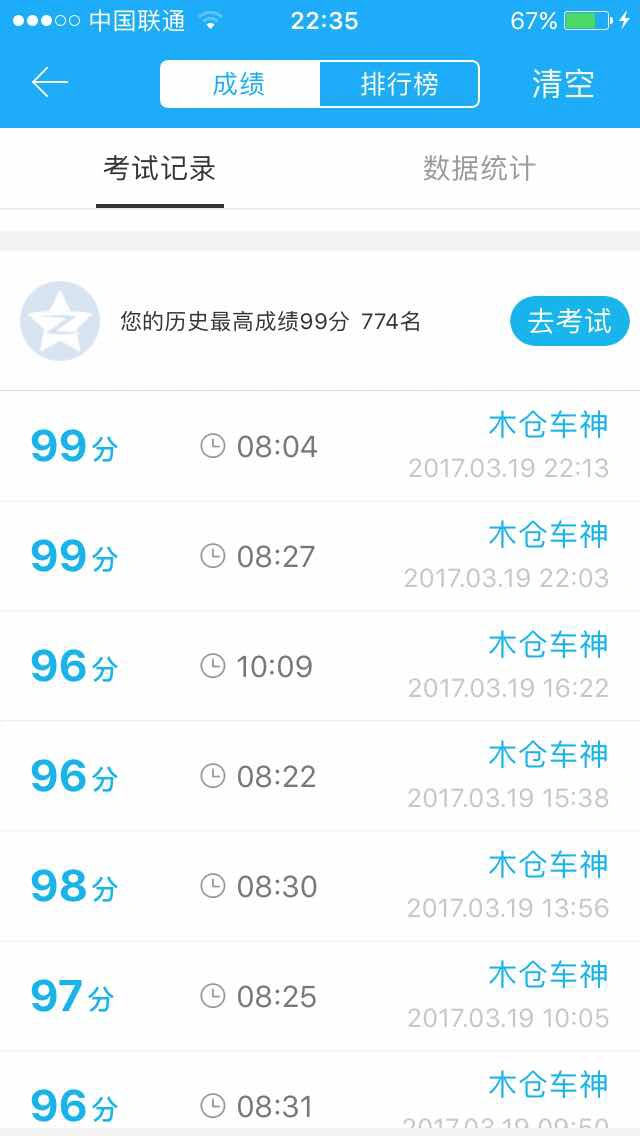640x1136 pixels.
Task: Open the 98分 record from 13:56
Action: [x=320, y=887]
